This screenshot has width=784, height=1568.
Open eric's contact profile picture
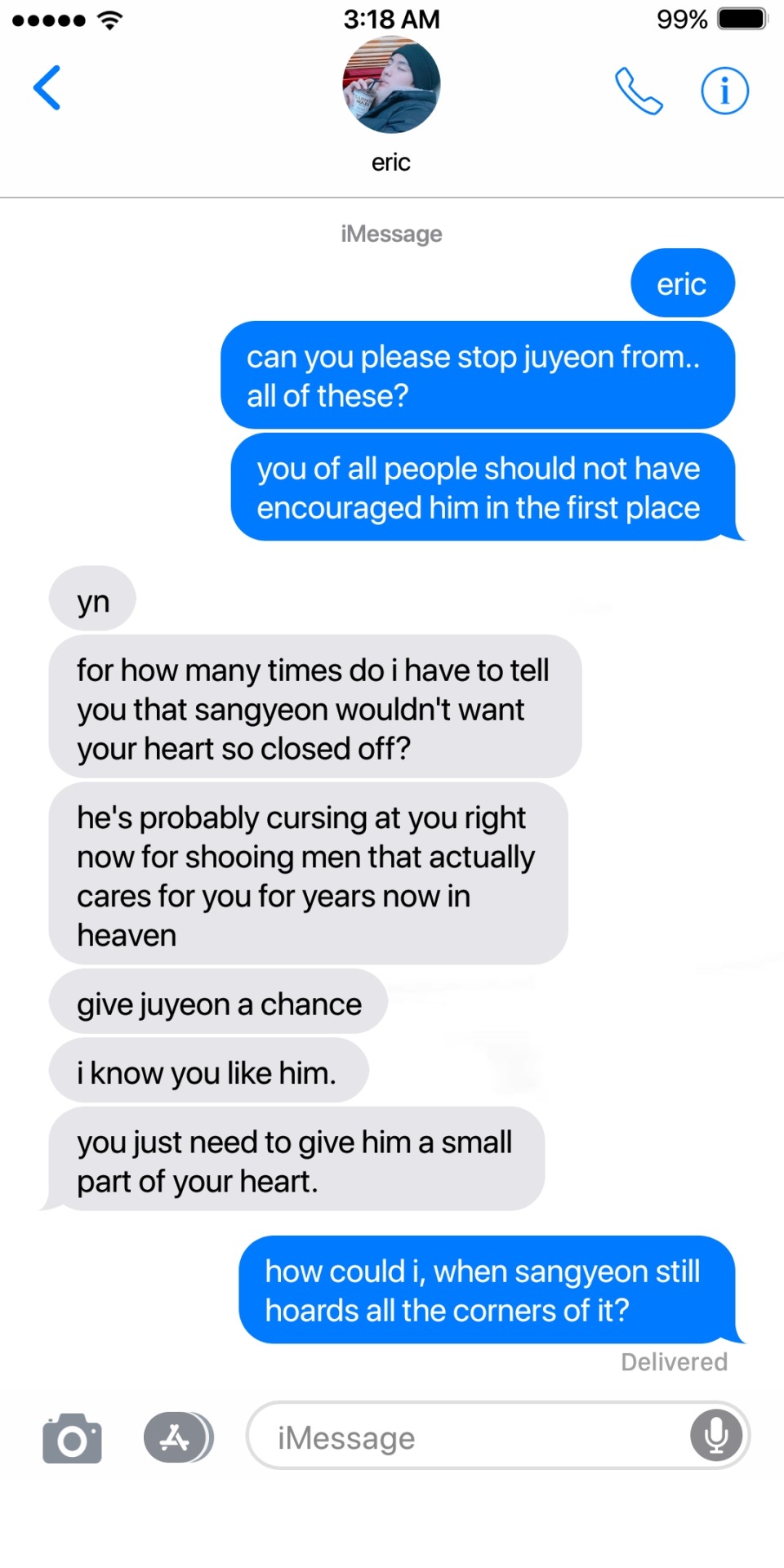[x=391, y=85]
